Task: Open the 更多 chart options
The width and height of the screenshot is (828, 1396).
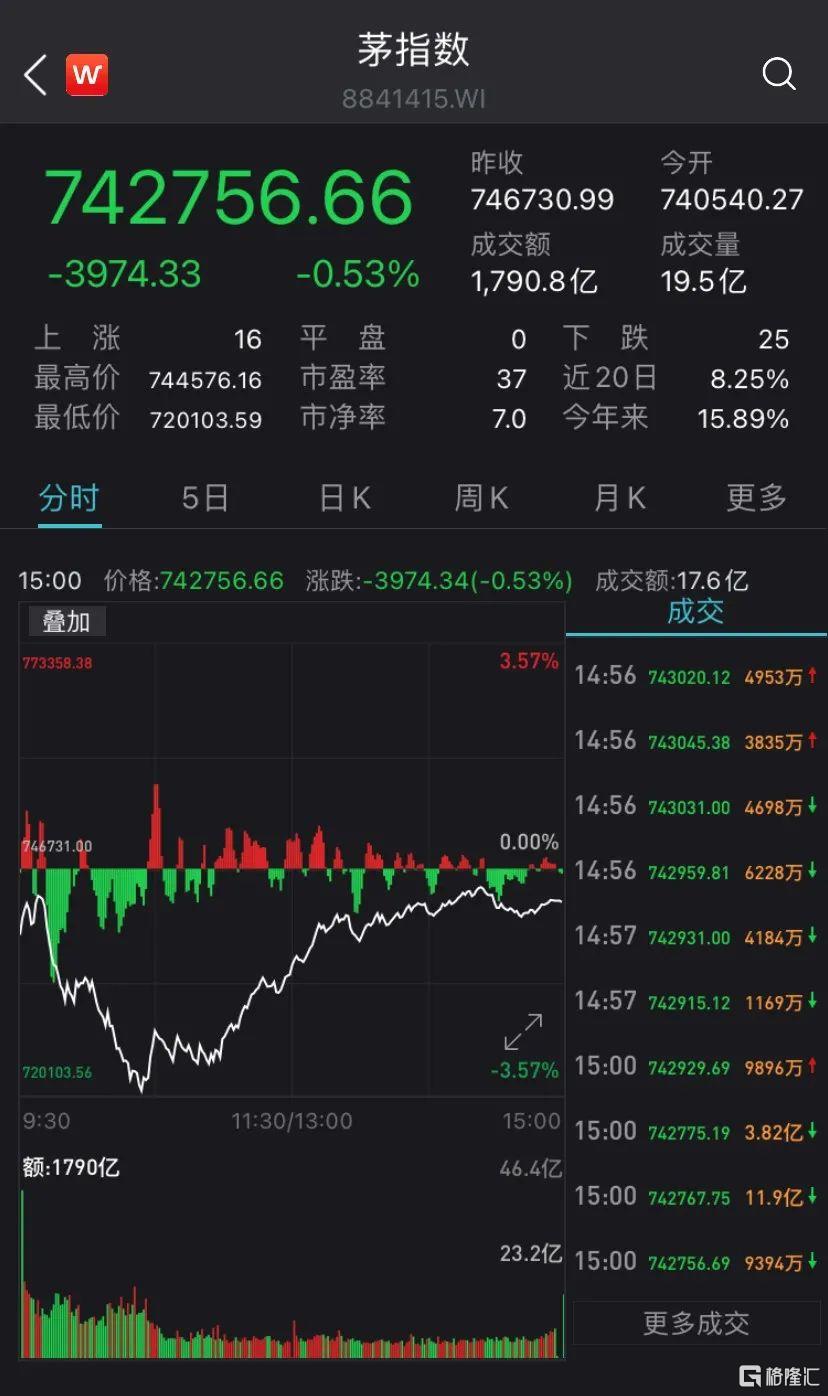Action: tap(757, 498)
